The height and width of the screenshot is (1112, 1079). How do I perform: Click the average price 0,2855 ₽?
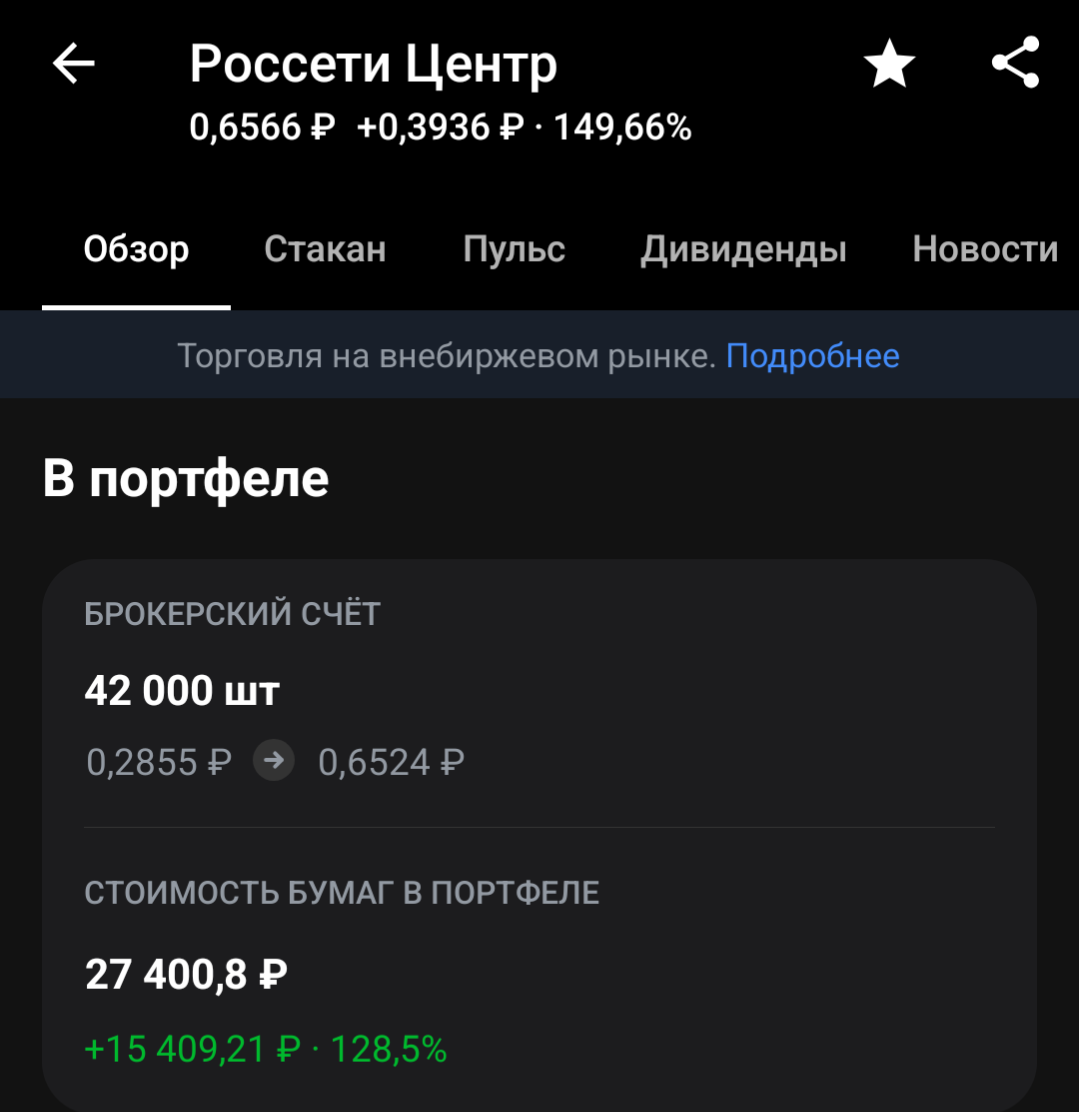(158, 760)
